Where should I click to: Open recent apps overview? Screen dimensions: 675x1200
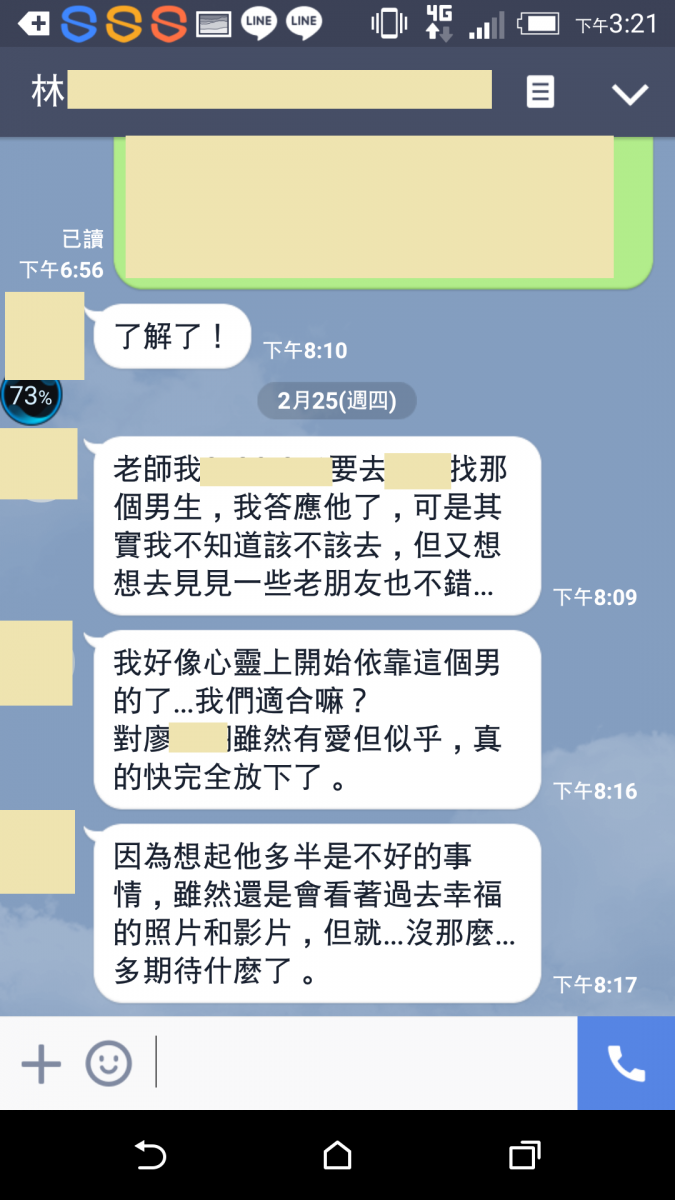pyautogui.click(x=524, y=1156)
